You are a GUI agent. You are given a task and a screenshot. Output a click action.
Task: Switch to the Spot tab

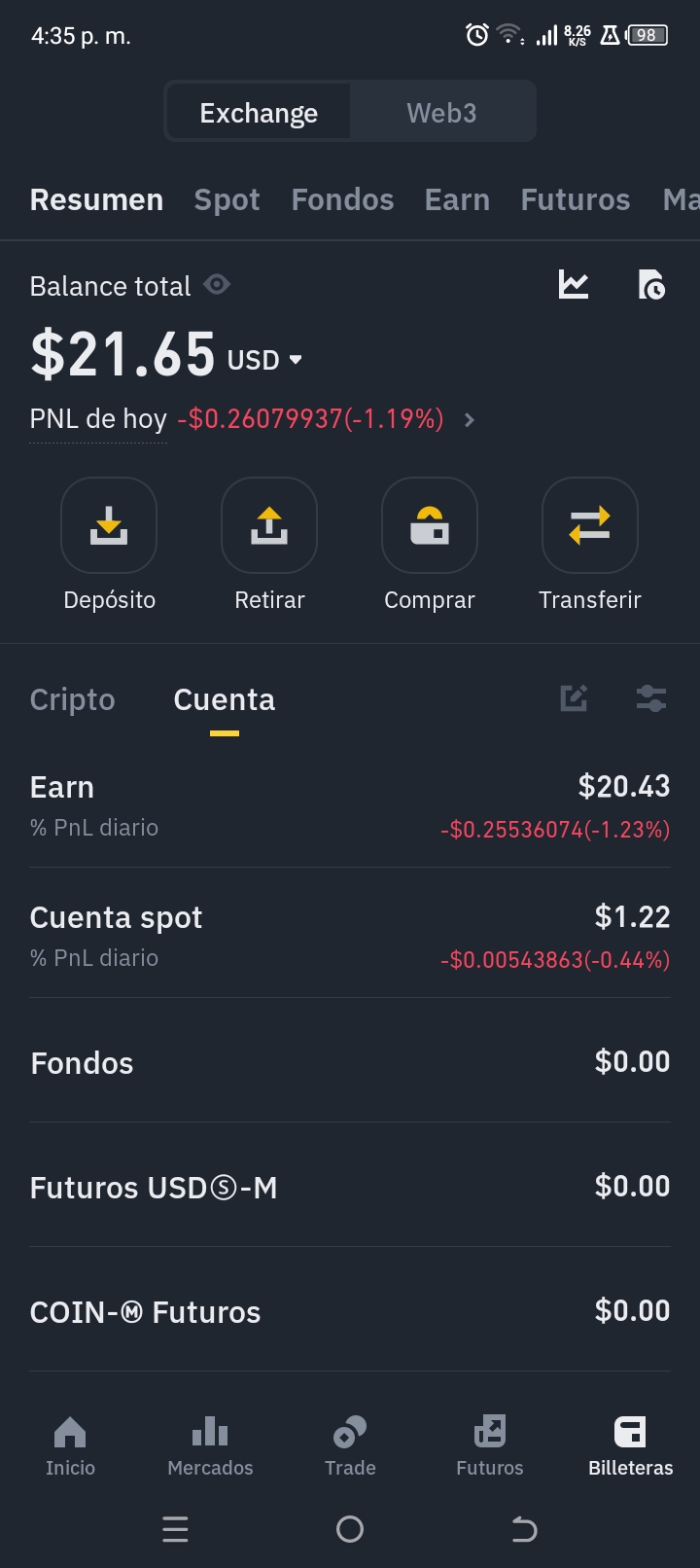(227, 199)
